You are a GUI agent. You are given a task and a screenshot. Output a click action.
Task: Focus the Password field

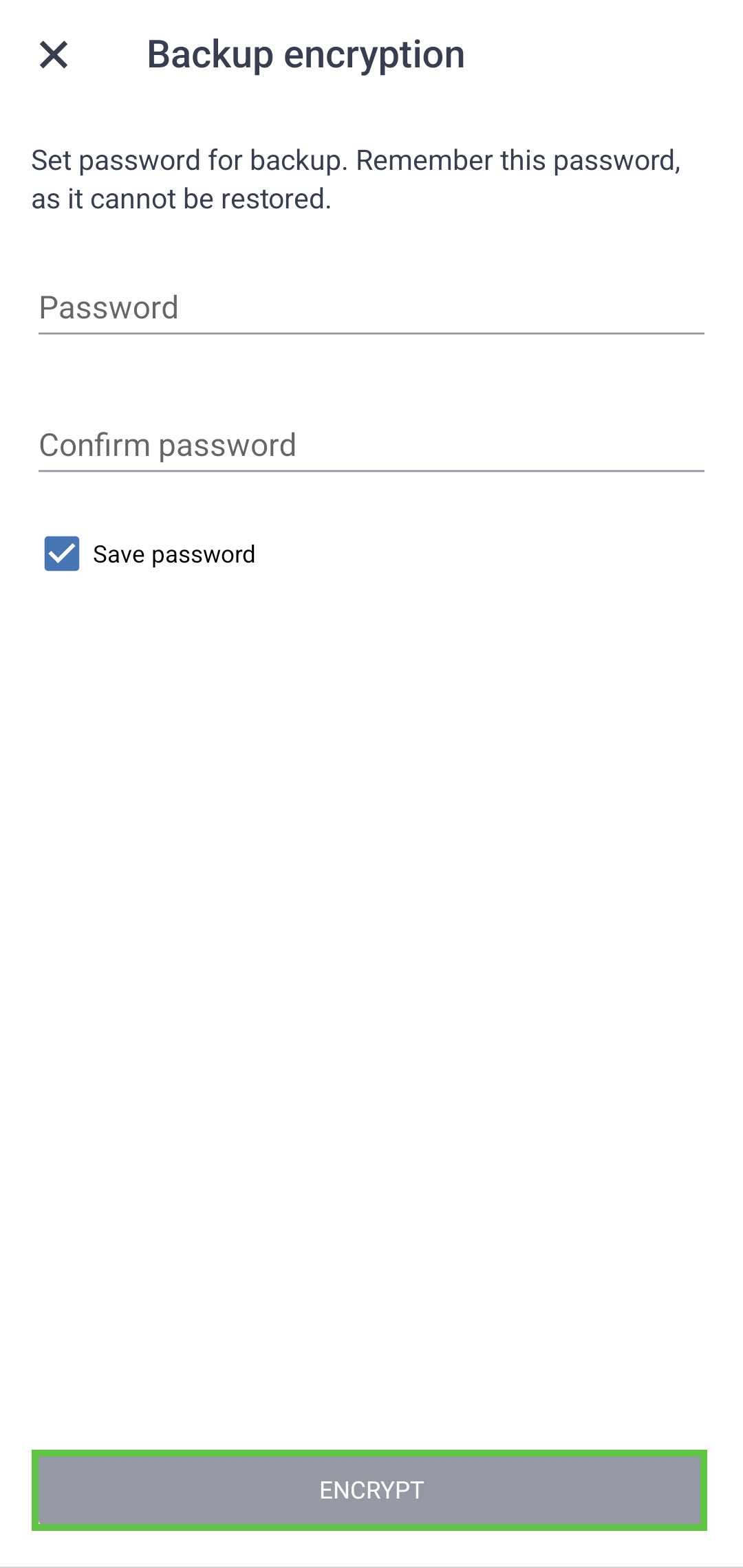(371, 308)
